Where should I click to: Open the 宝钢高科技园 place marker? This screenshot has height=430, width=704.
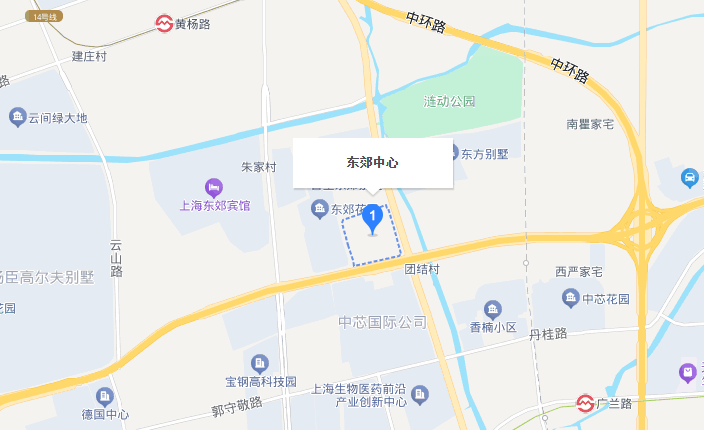tap(260, 363)
